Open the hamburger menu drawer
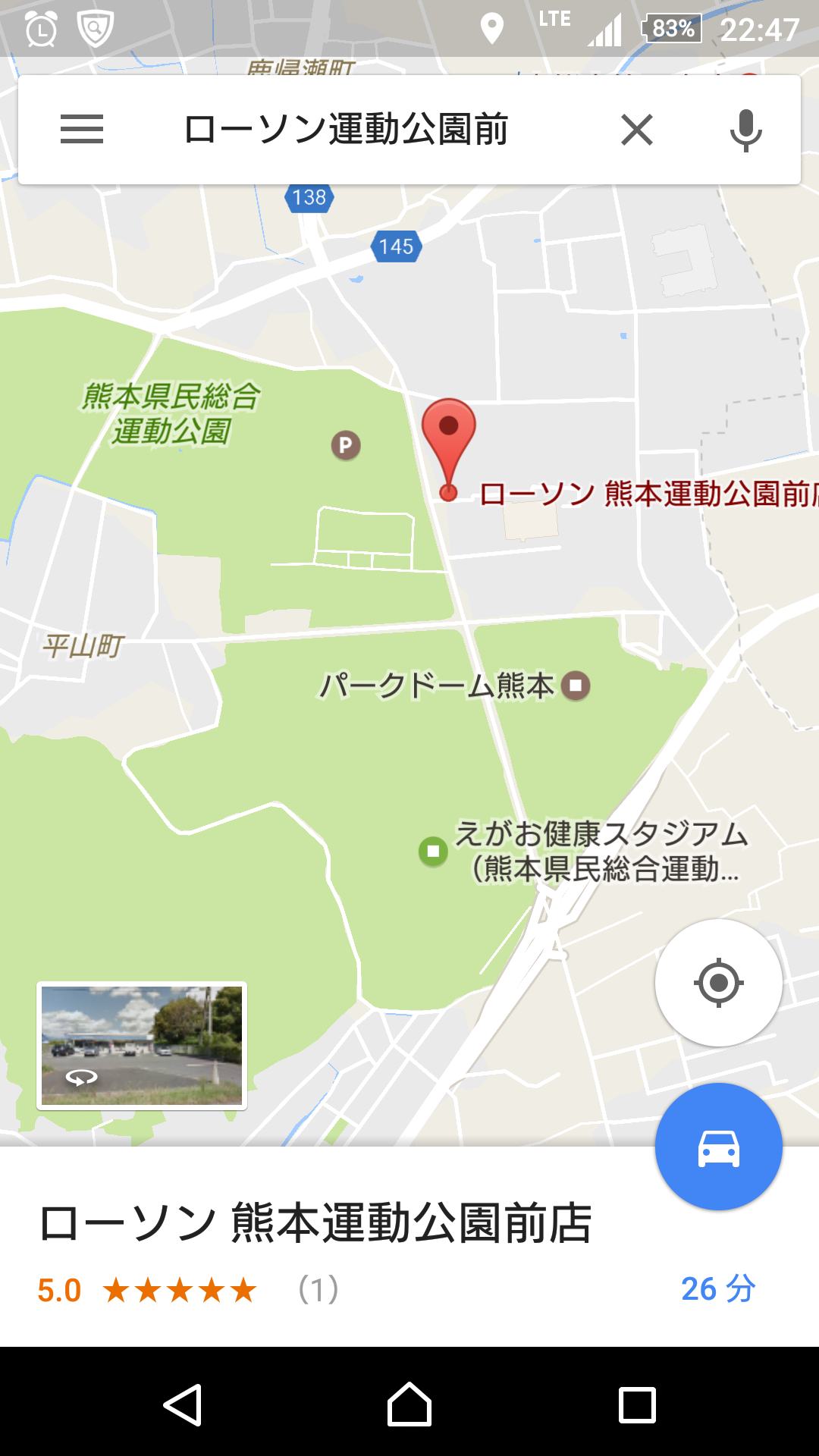Image resolution: width=819 pixels, height=1456 pixels. [82, 129]
